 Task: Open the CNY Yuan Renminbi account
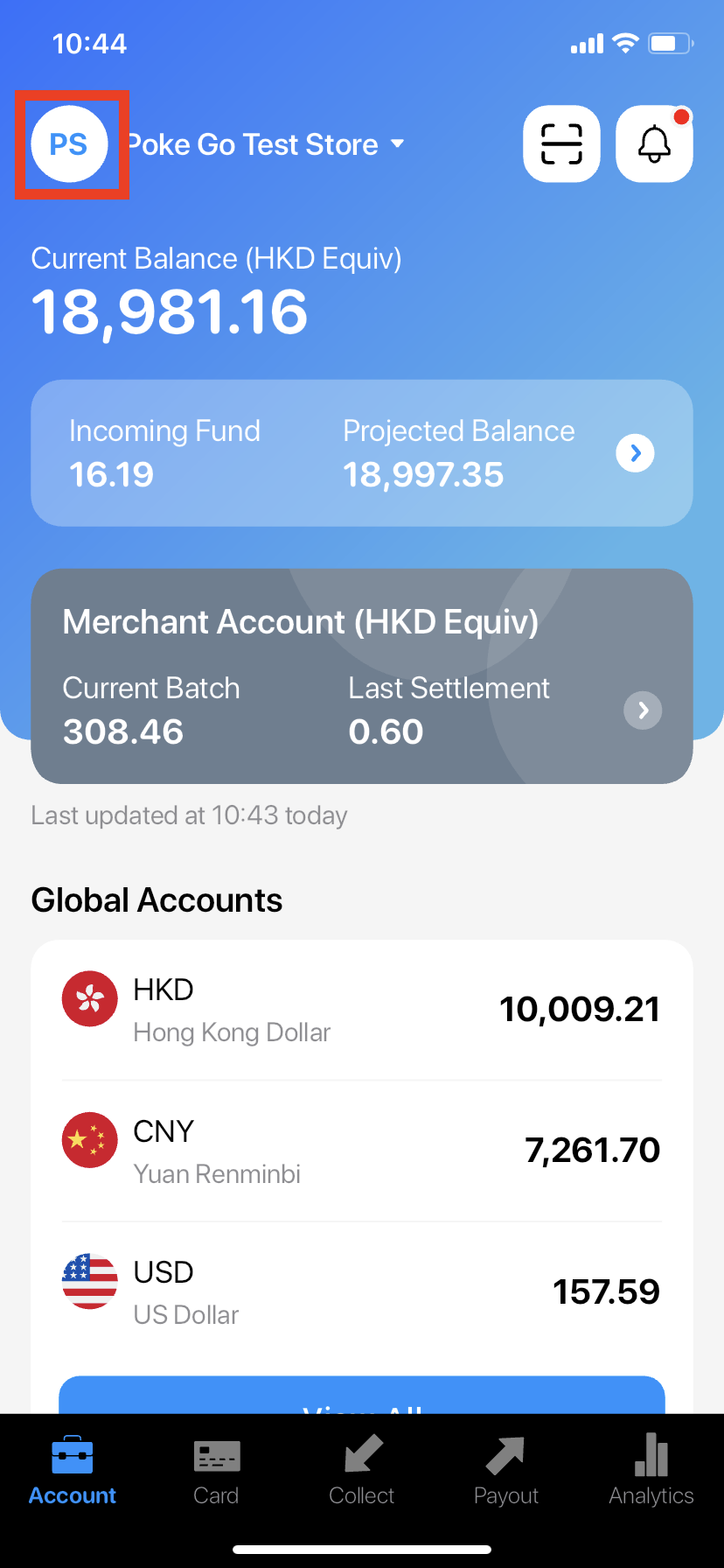361,1151
